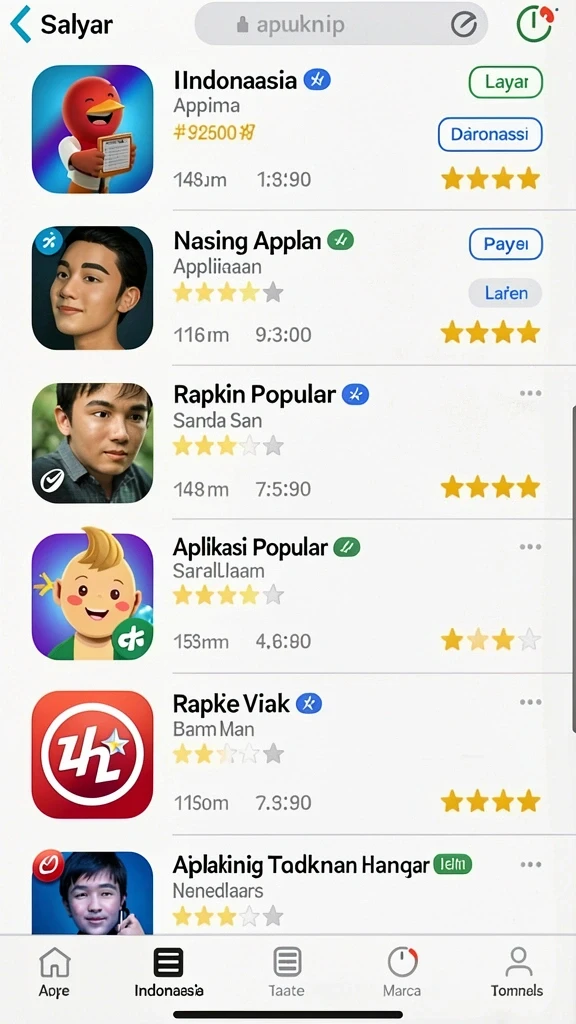Switch to the Taate tab
Viewport: 576px width, 1024px height.
(287, 972)
